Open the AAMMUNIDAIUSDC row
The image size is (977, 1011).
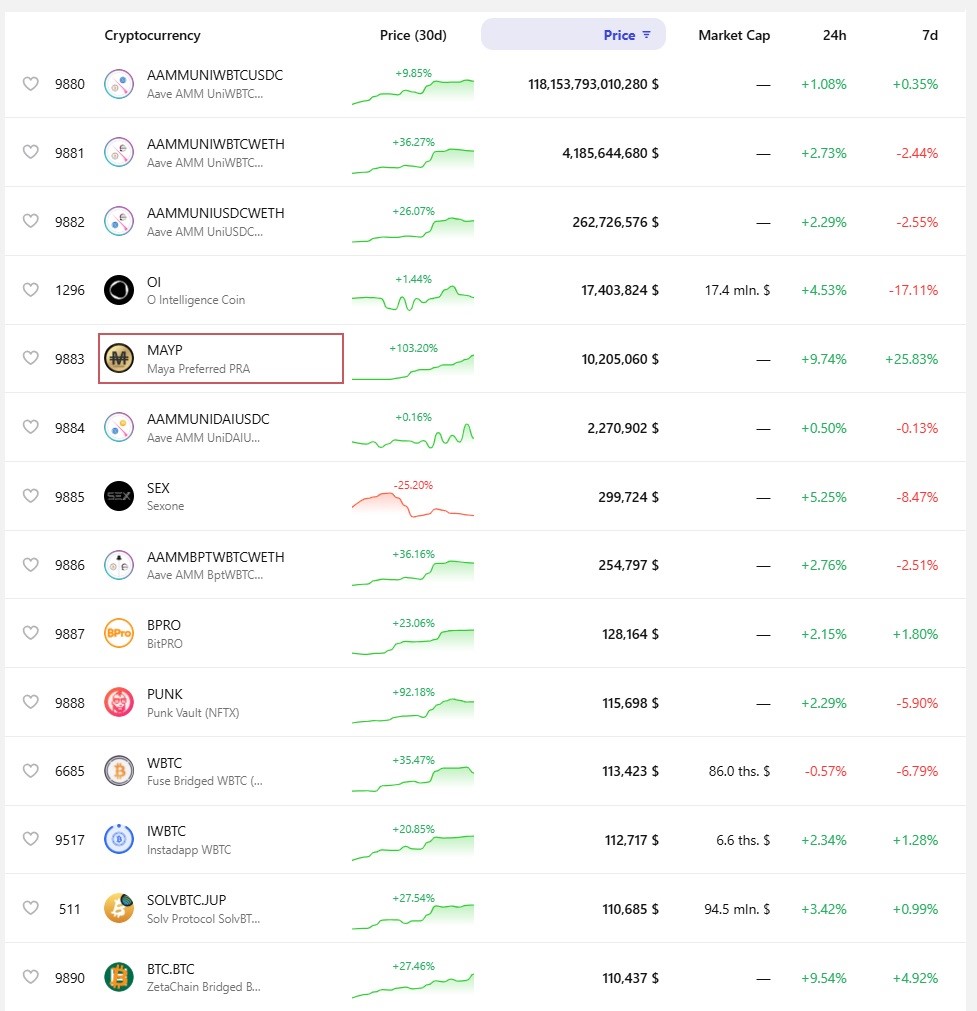[x=208, y=428]
